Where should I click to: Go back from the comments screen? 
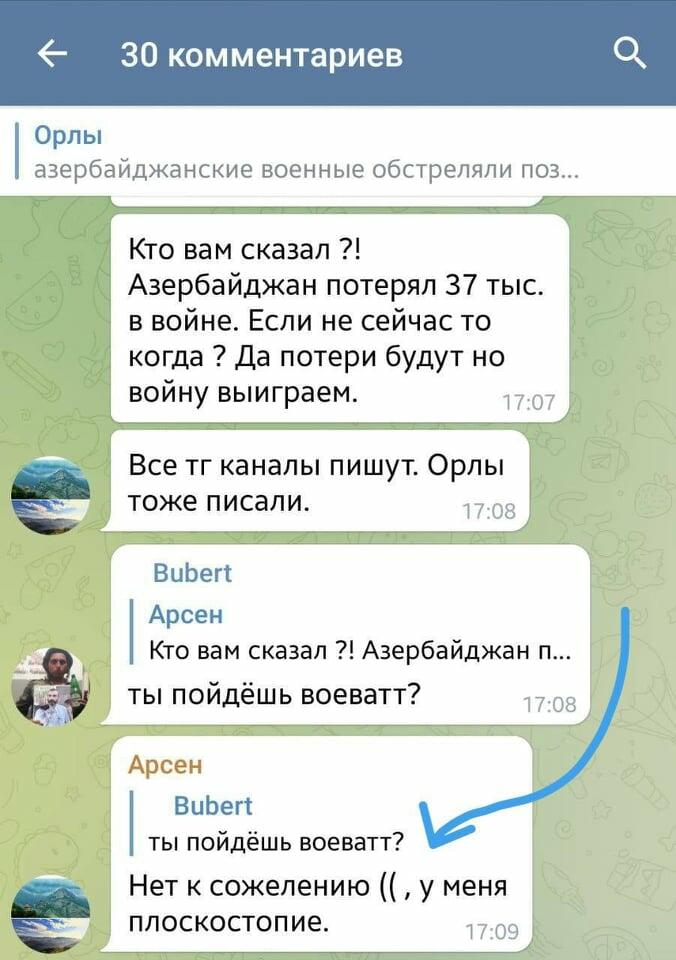point(52,53)
